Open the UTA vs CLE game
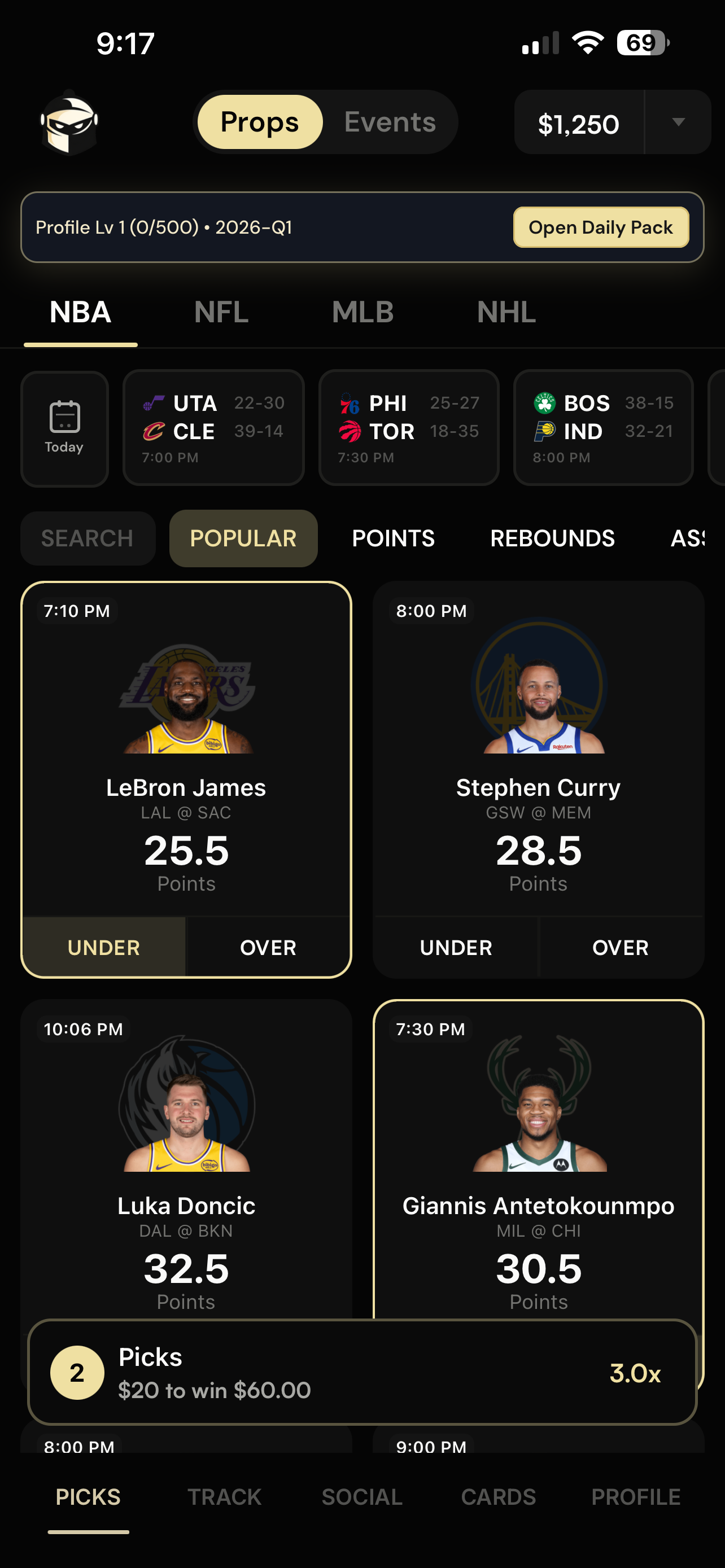 pyautogui.click(x=213, y=428)
